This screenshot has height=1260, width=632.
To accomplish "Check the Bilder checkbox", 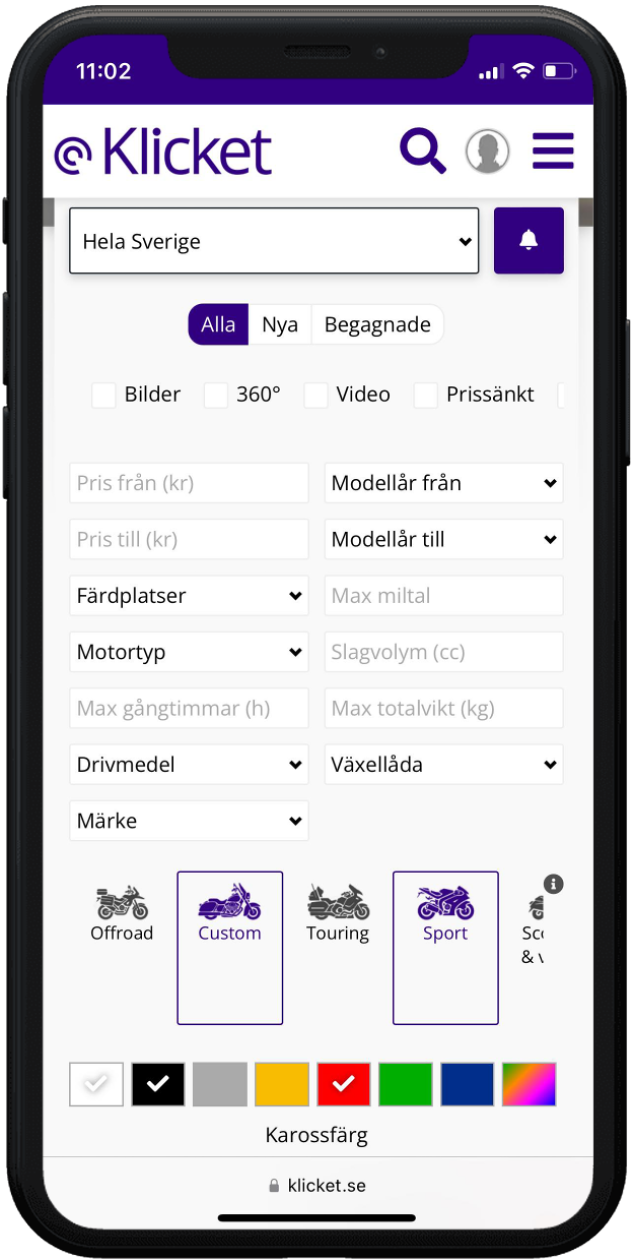I will tap(104, 395).
